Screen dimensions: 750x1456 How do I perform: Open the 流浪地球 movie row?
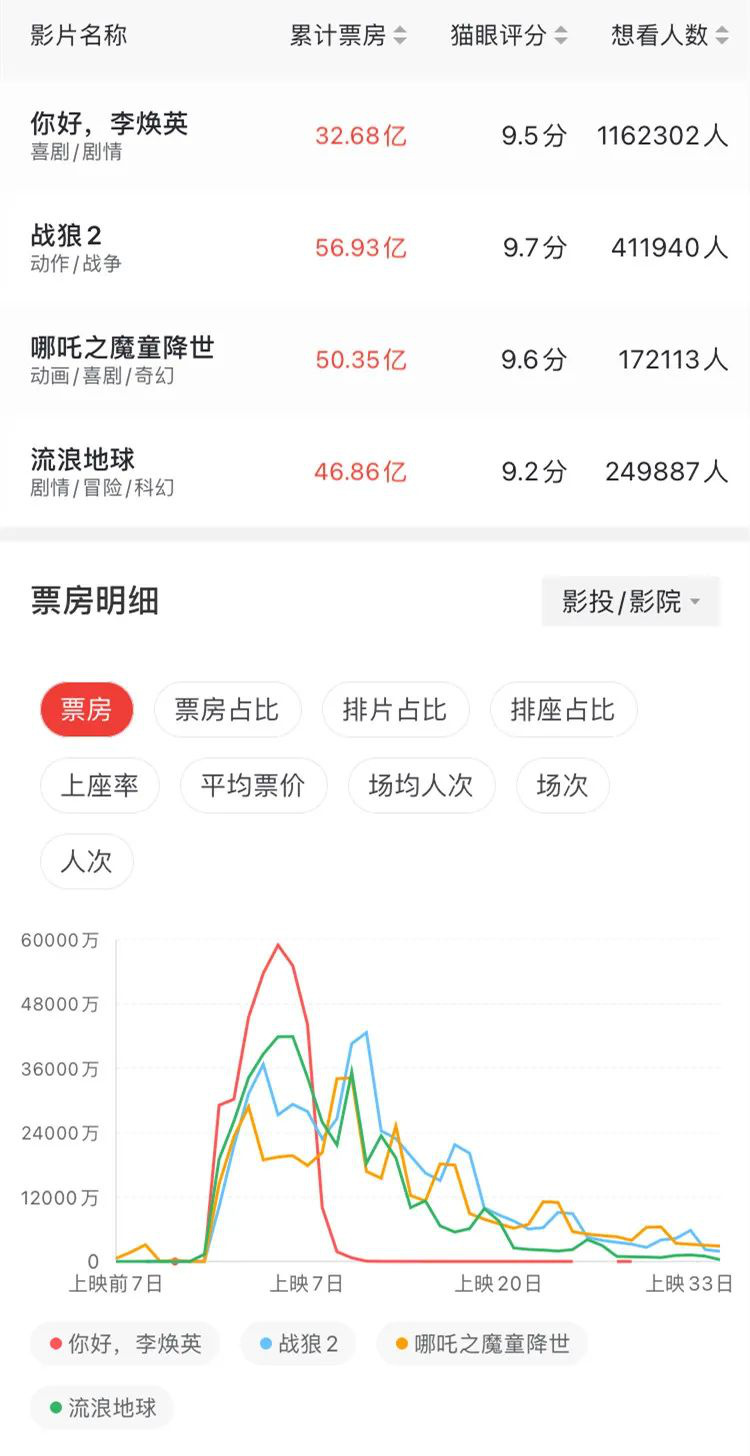click(x=375, y=472)
